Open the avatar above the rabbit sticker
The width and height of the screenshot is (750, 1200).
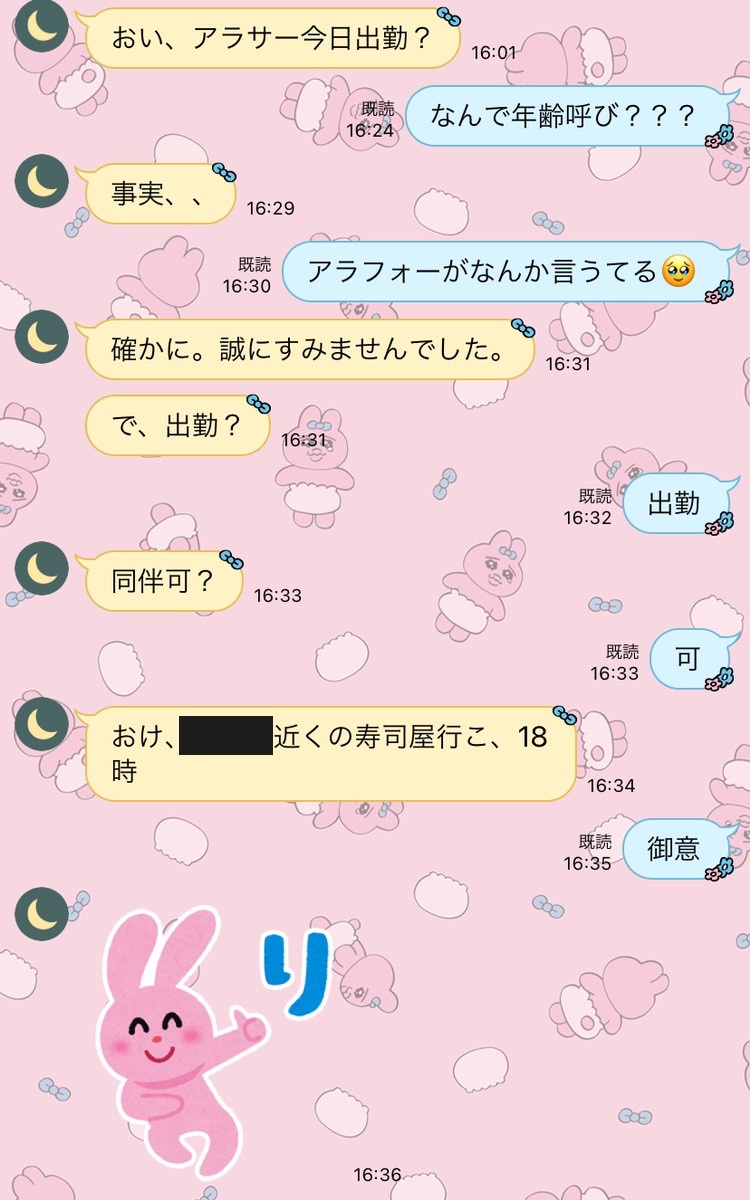click(42, 914)
